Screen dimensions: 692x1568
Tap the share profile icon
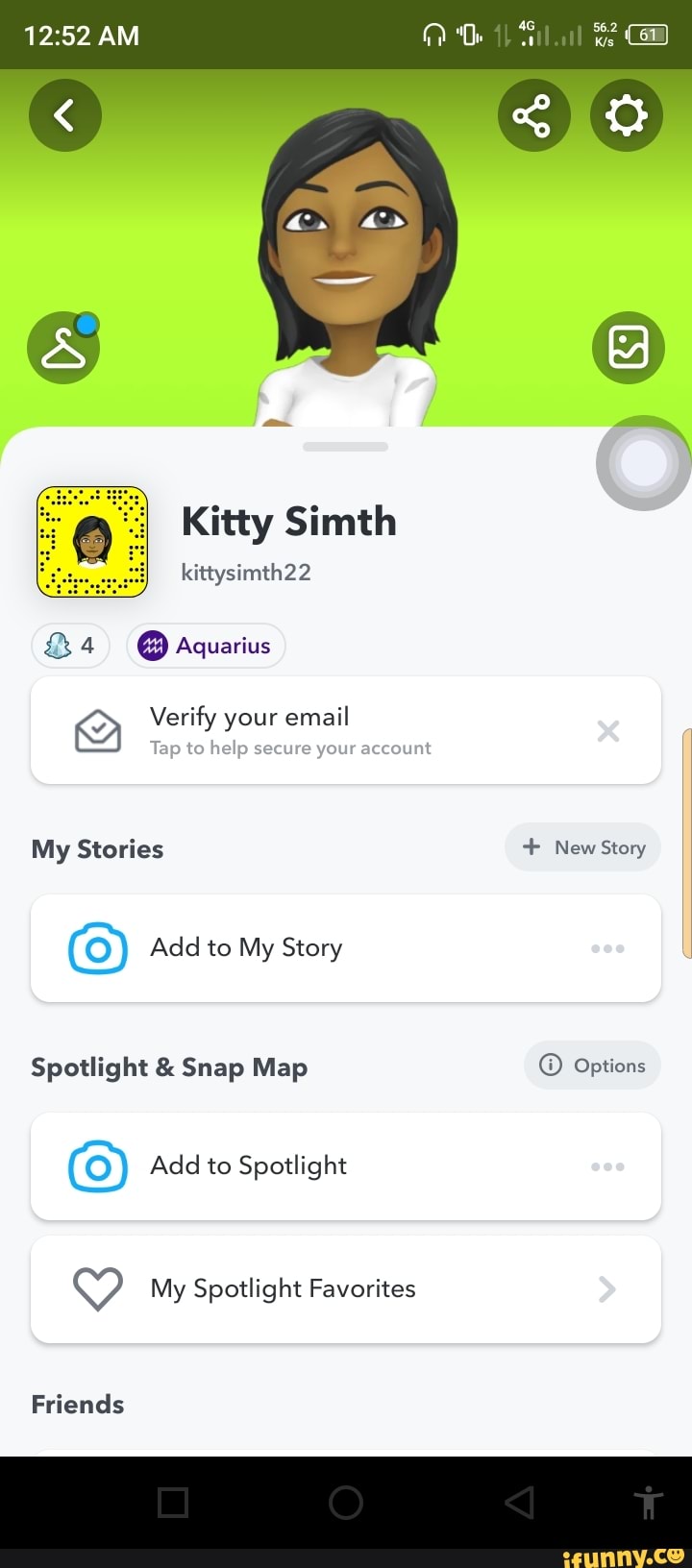[534, 114]
